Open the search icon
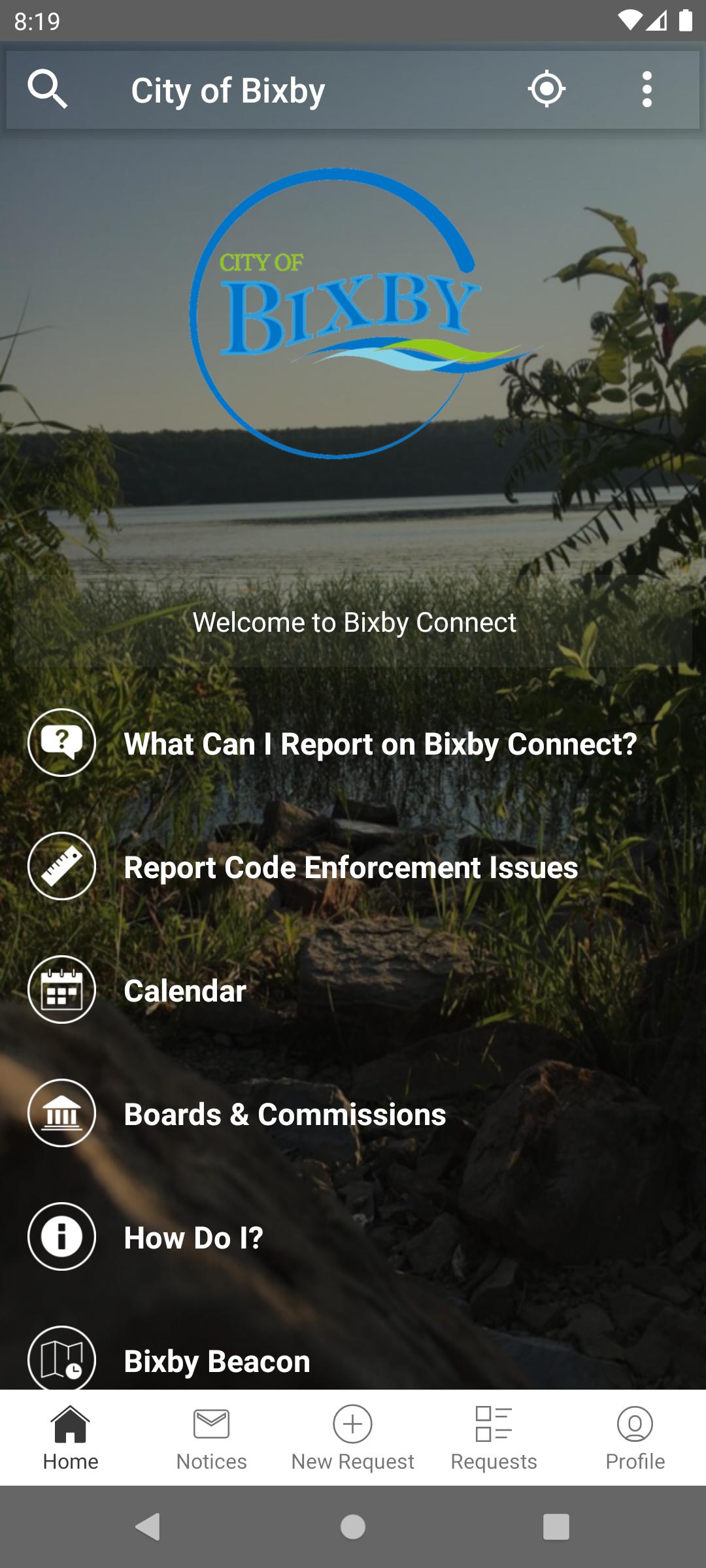Viewport: 706px width, 1568px height. (48, 90)
